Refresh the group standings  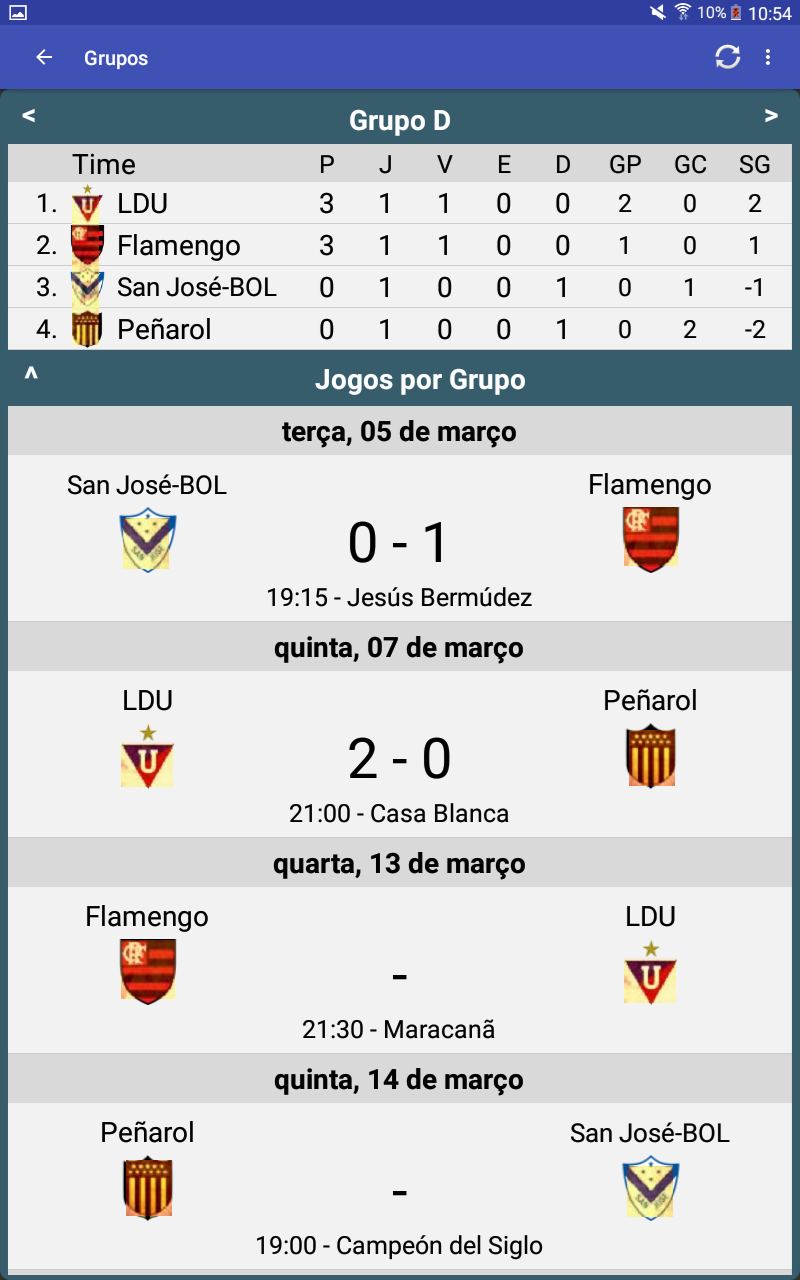click(728, 58)
